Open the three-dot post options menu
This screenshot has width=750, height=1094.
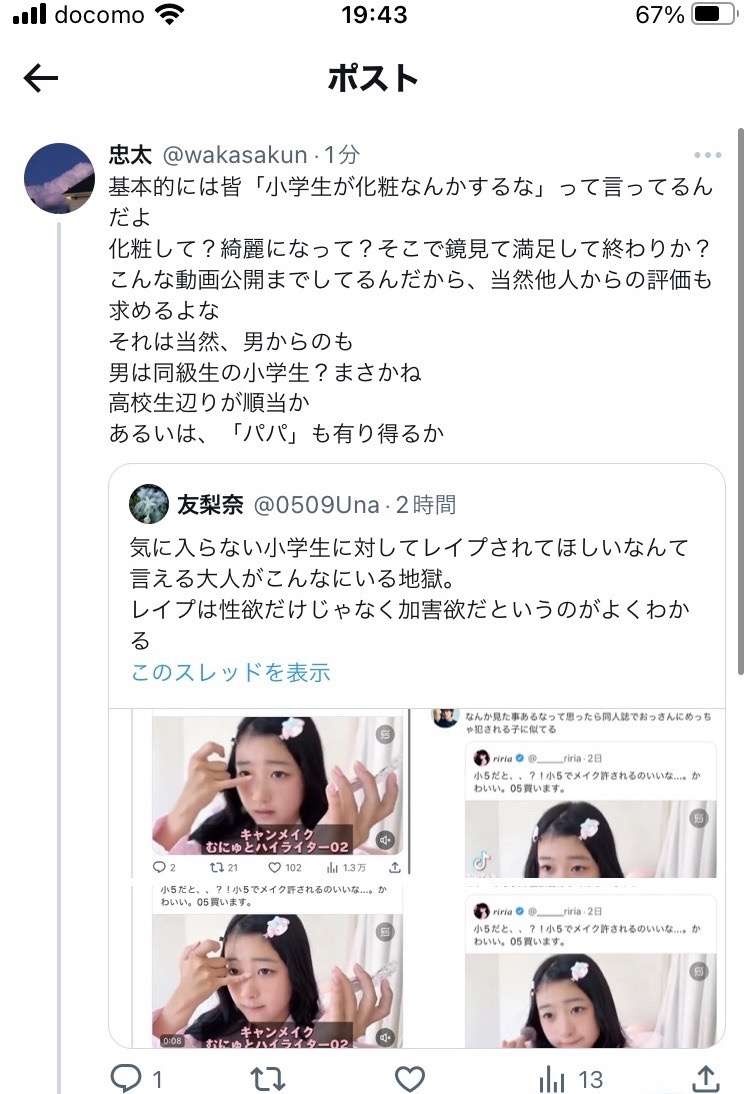coord(708,155)
